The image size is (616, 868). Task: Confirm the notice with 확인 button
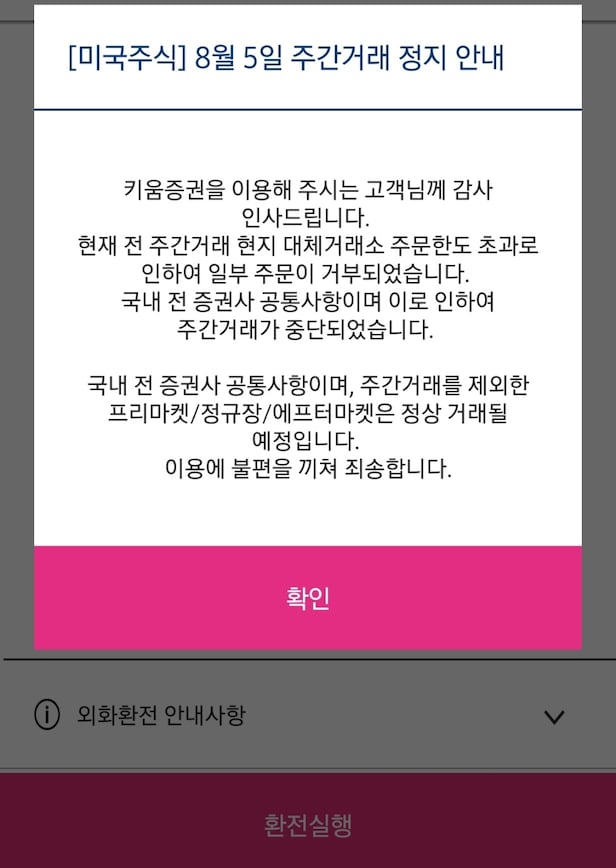(x=307, y=598)
